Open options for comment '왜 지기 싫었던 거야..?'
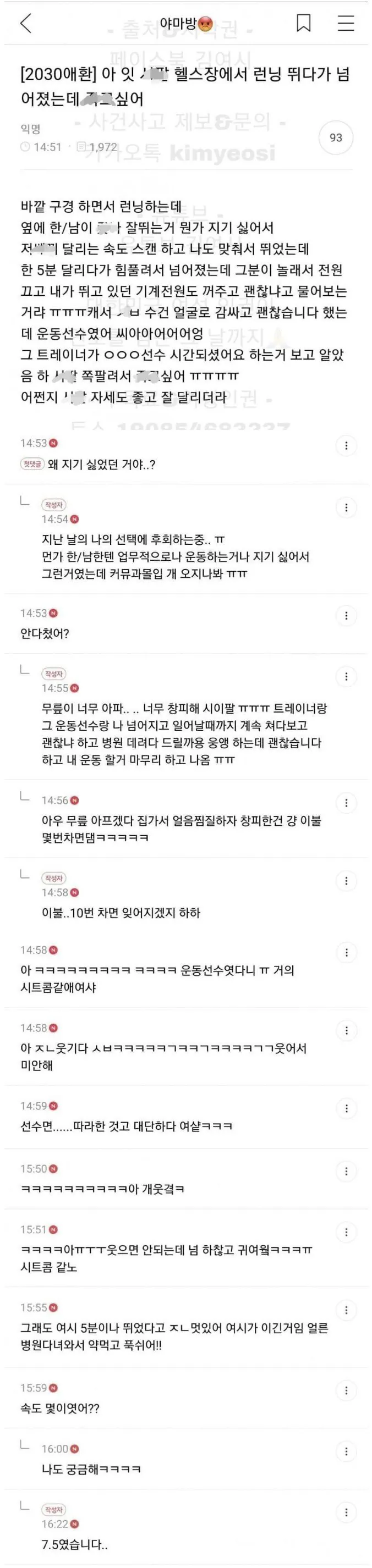 point(346,446)
